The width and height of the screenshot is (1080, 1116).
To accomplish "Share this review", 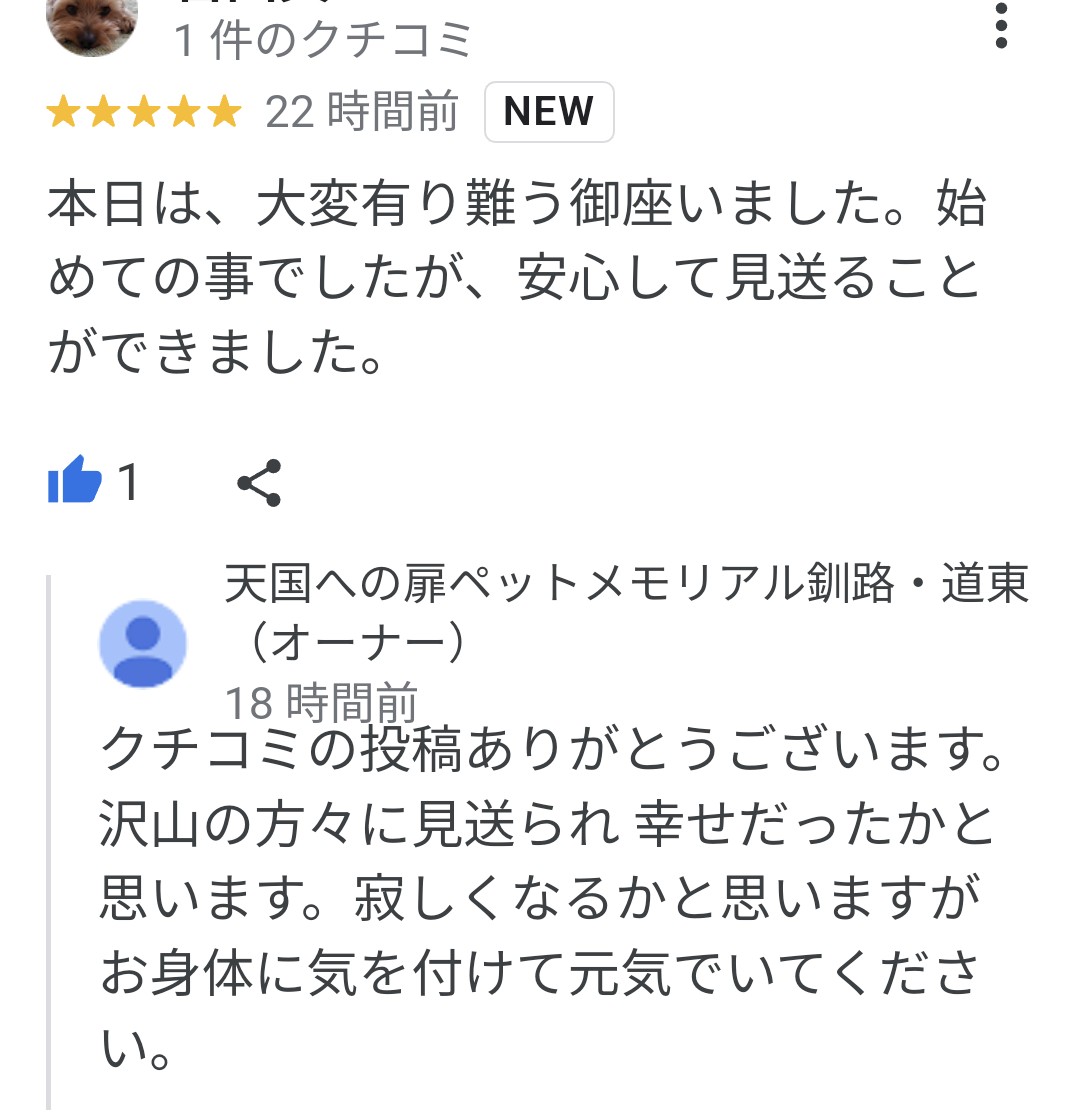I will point(259,484).
